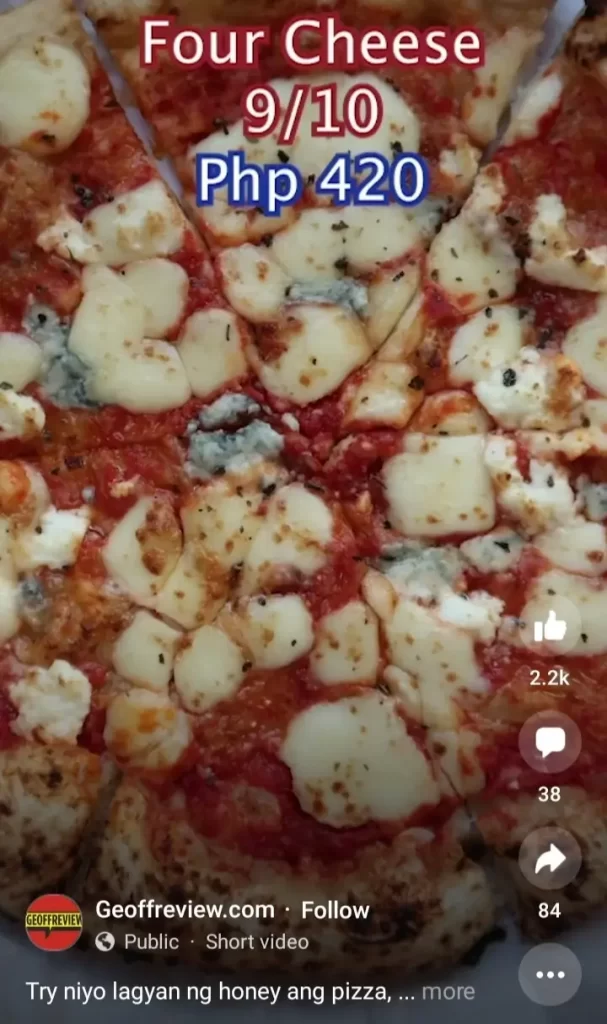The height and width of the screenshot is (1024, 607).
Task: Expand the caption with more
Action: click(448, 991)
